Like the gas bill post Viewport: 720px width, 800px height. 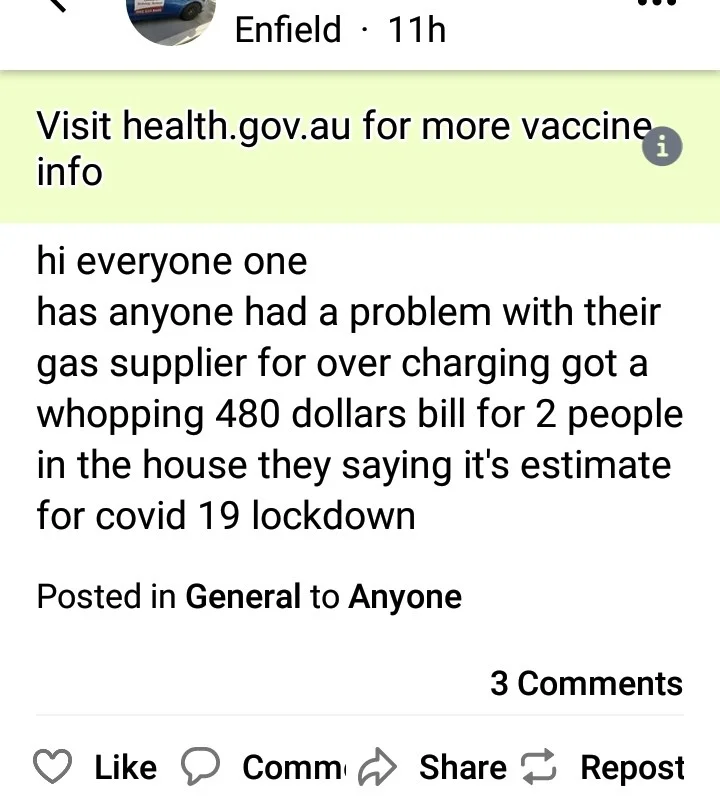[x=96, y=767]
